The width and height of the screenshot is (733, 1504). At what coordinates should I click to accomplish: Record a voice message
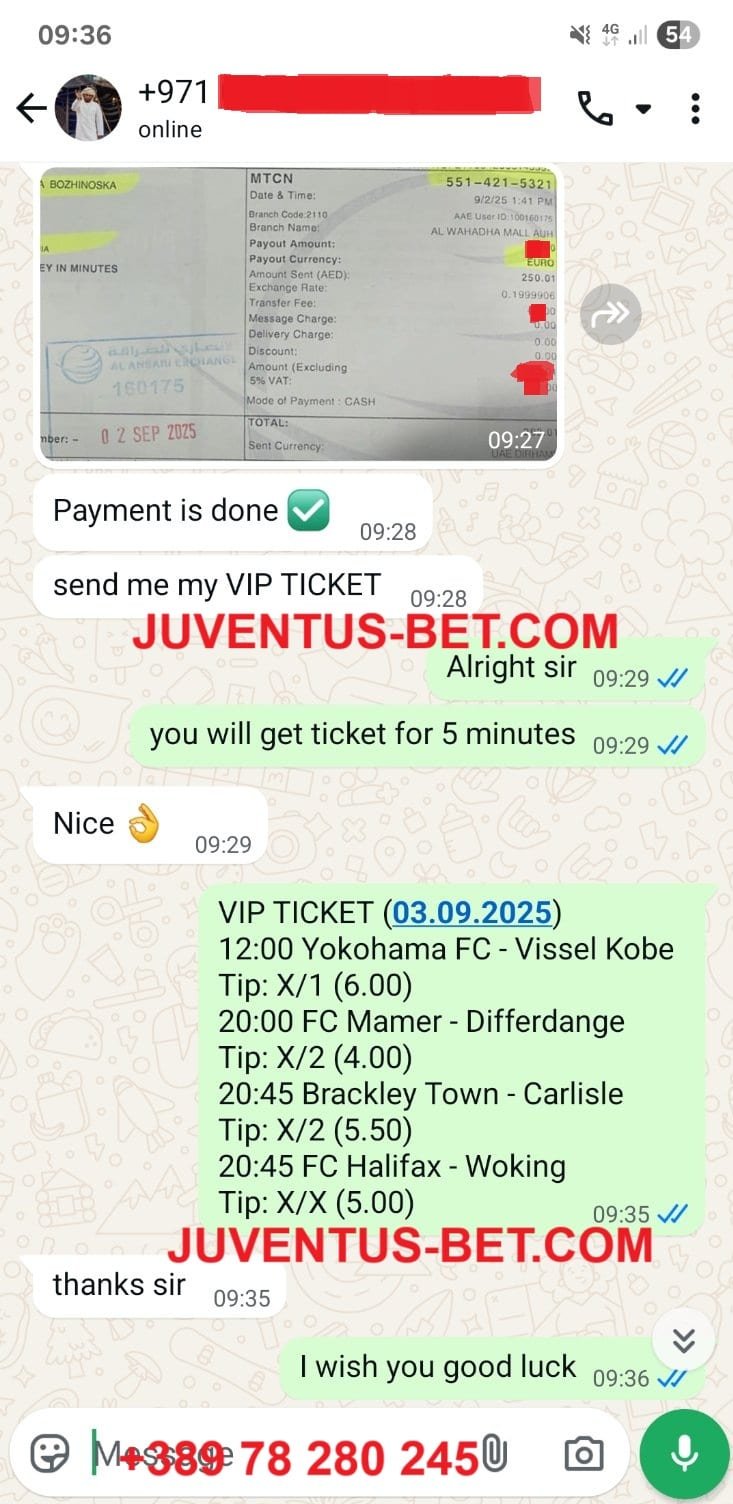(x=684, y=1454)
